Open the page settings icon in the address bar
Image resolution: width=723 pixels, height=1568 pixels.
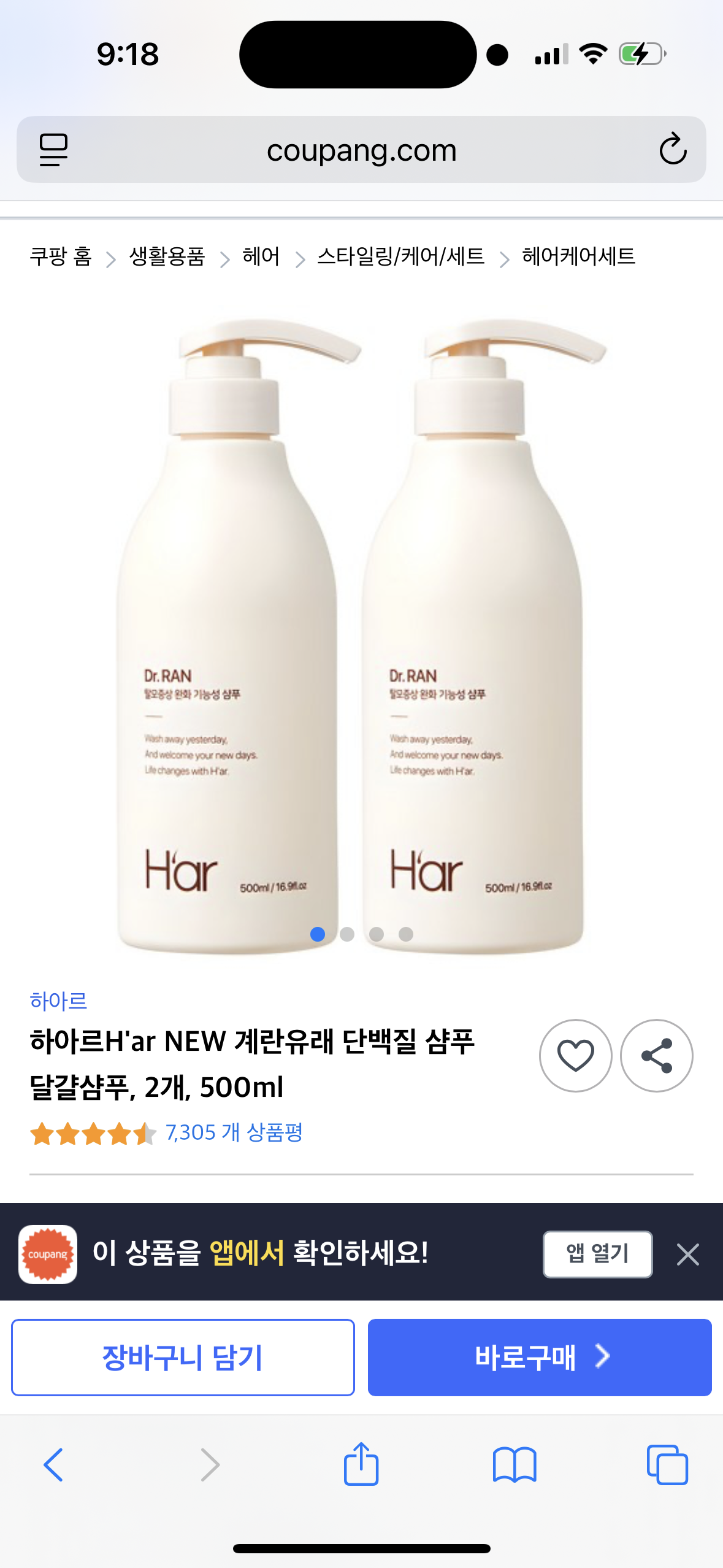53,150
